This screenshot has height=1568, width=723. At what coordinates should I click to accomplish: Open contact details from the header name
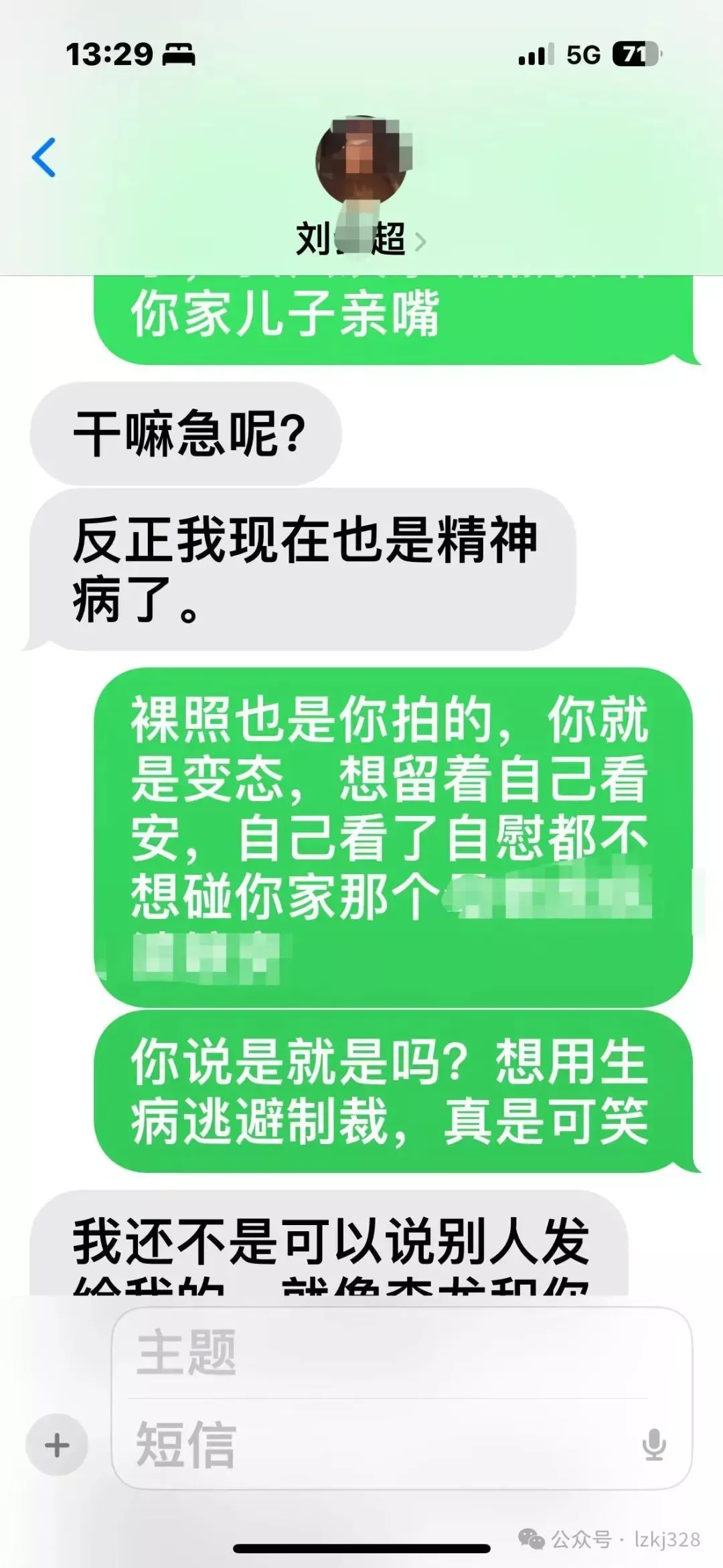(360, 239)
